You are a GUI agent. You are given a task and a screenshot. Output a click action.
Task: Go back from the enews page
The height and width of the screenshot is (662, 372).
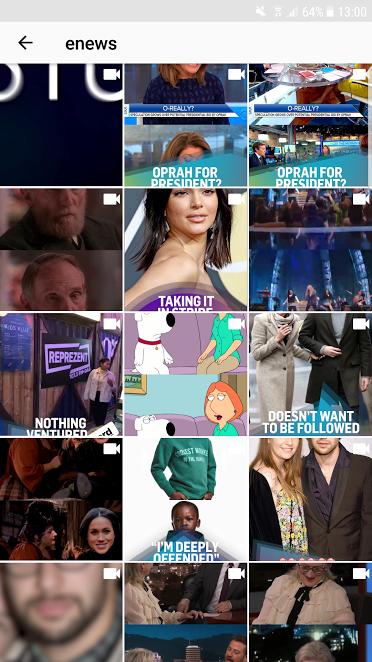coord(25,43)
